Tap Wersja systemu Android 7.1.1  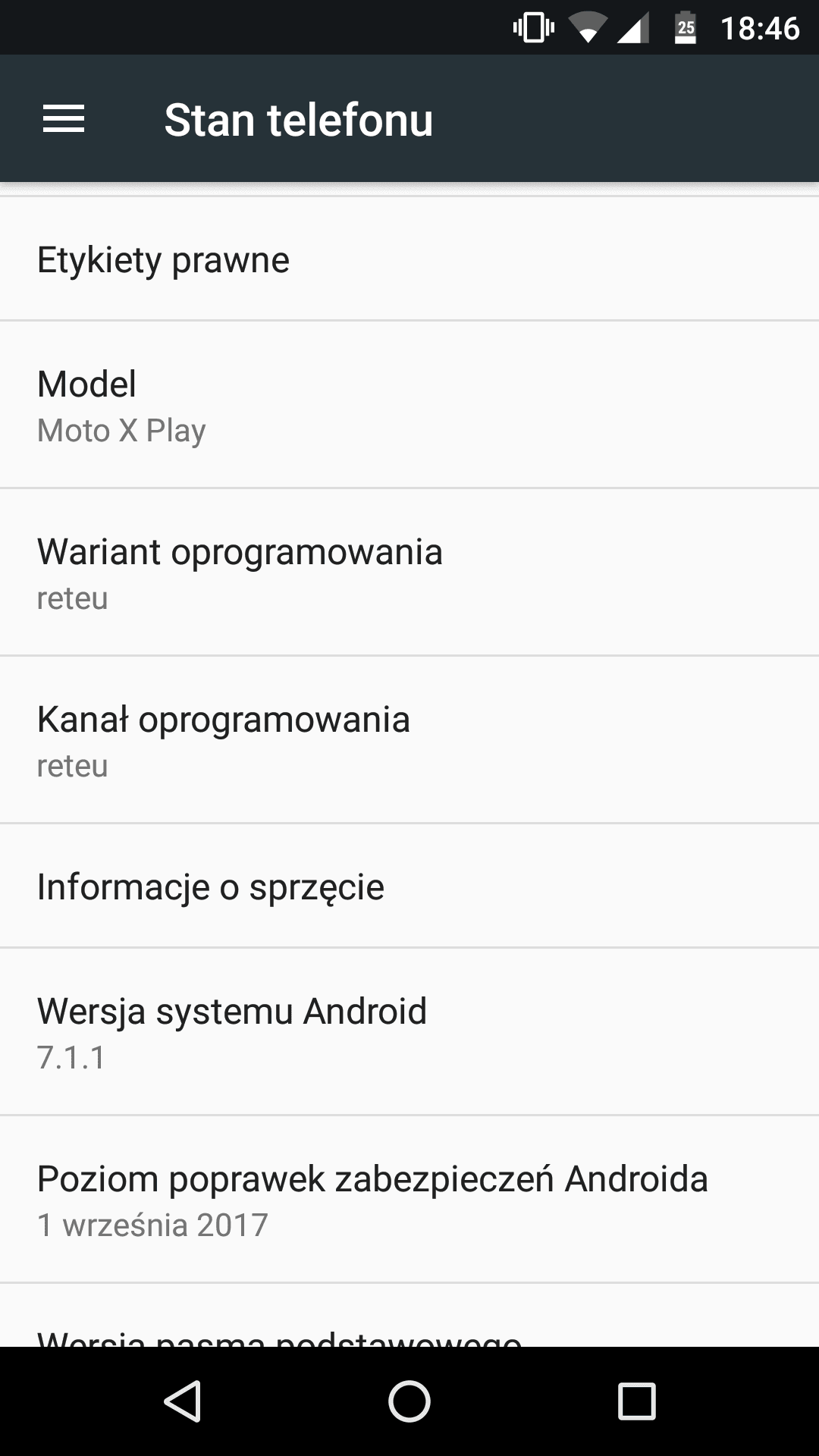click(409, 1032)
